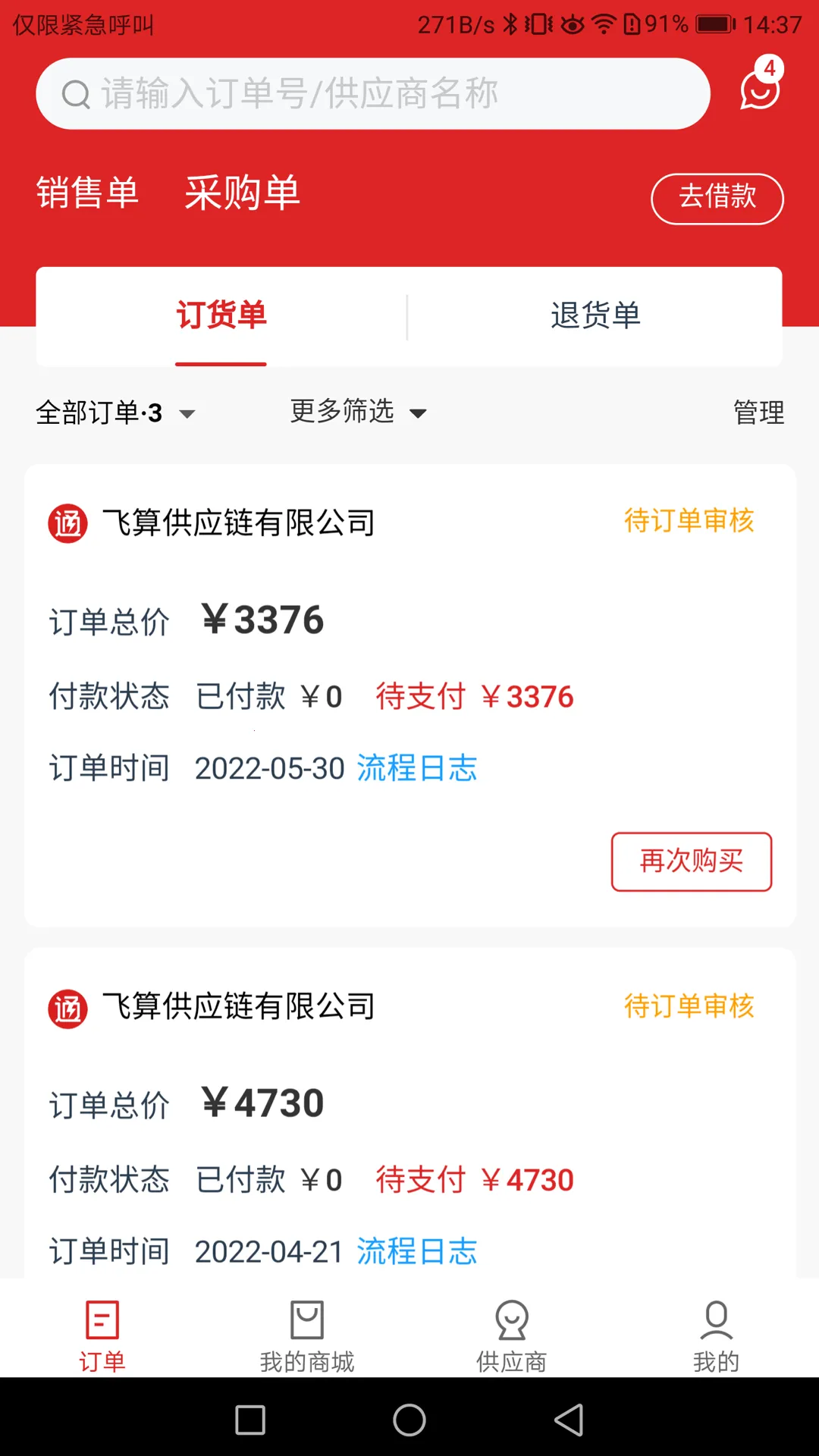The width and height of the screenshot is (819, 1456).
Task: Tap the search magnifier icon
Action: (x=74, y=93)
